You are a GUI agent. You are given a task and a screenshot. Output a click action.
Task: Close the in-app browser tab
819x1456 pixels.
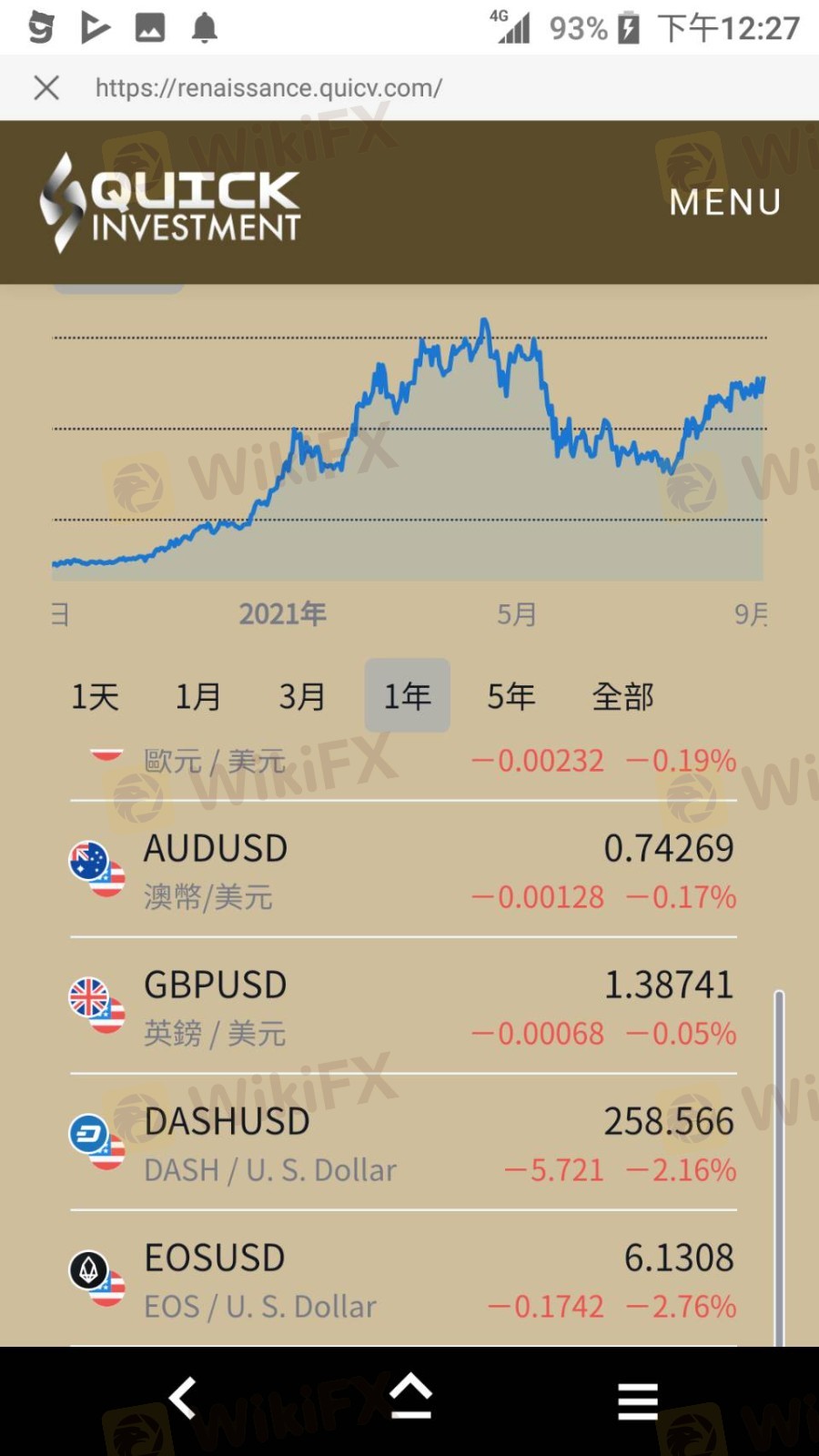(46, 88)
